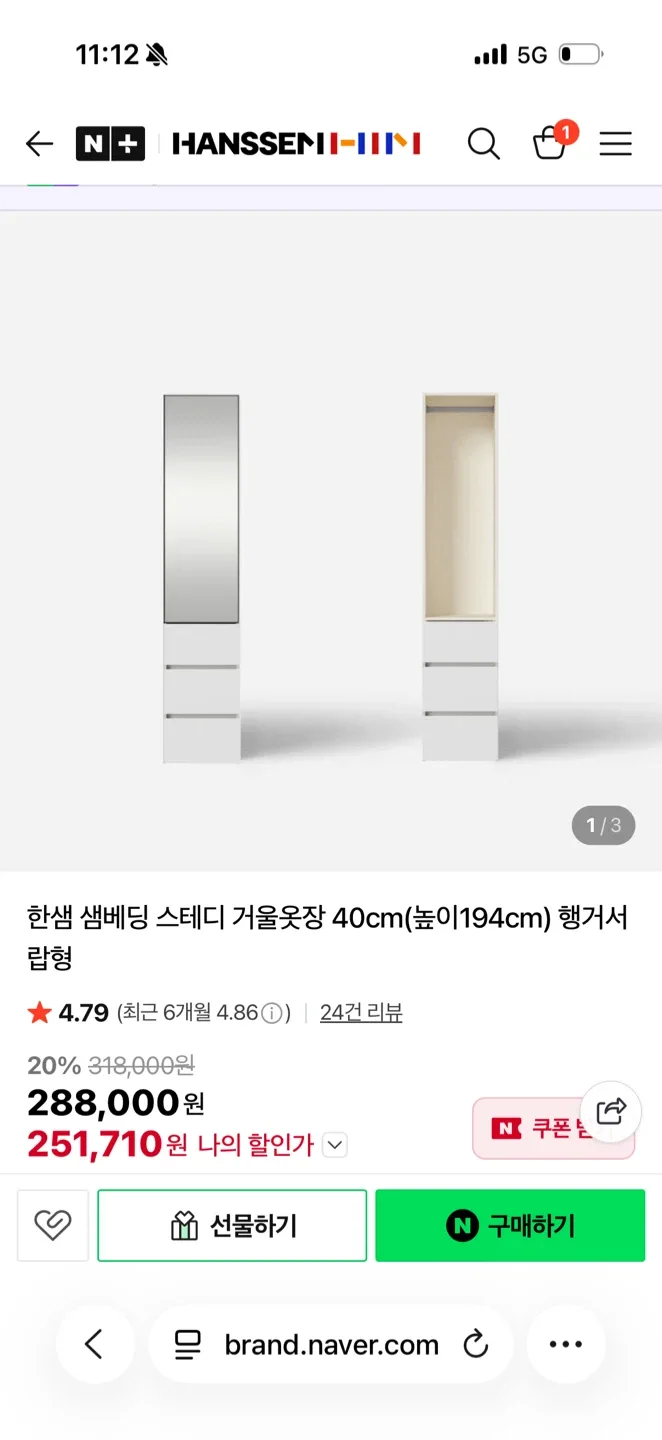Open the N+ Naver Plus store logo
Viewport: 662px width, 1440px height.
[110, 144]
